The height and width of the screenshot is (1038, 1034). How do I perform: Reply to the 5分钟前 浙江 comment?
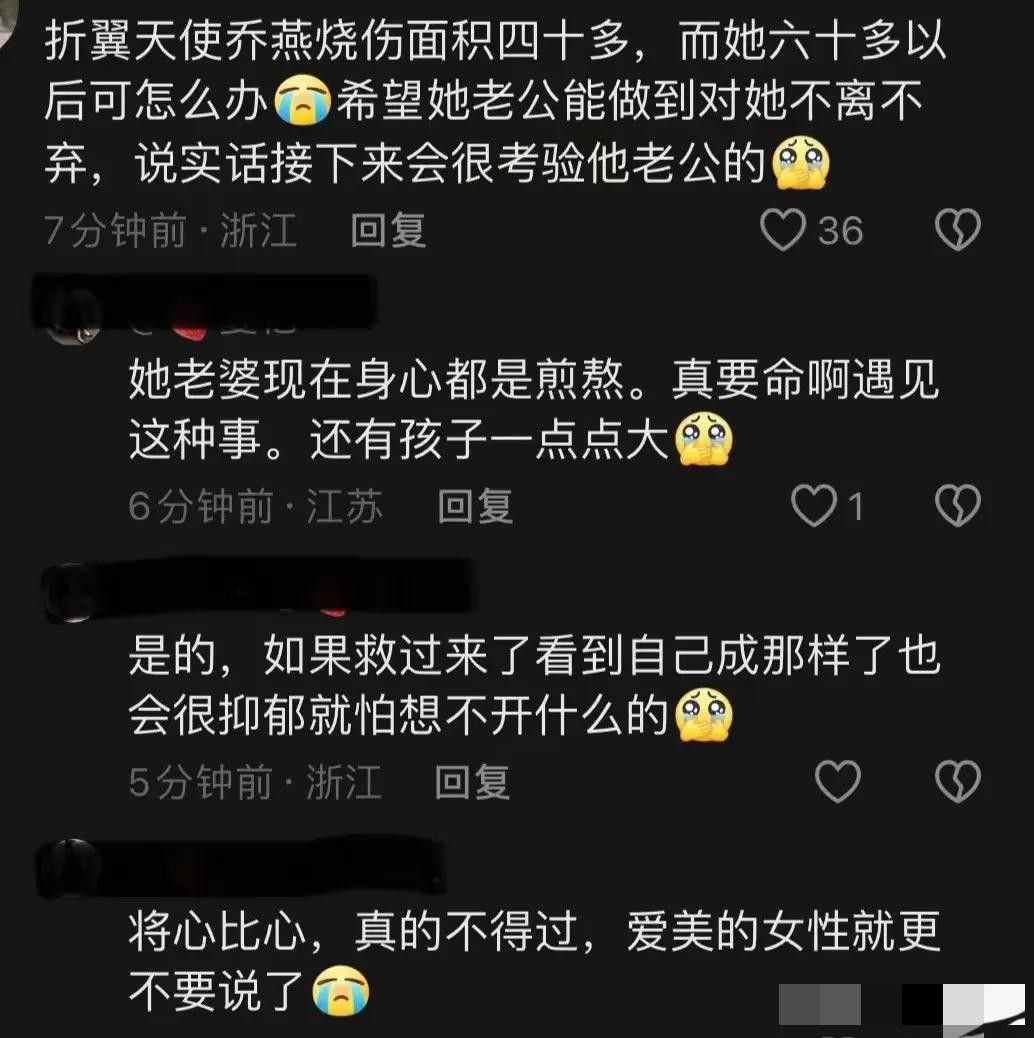click(x=474, y=782)
